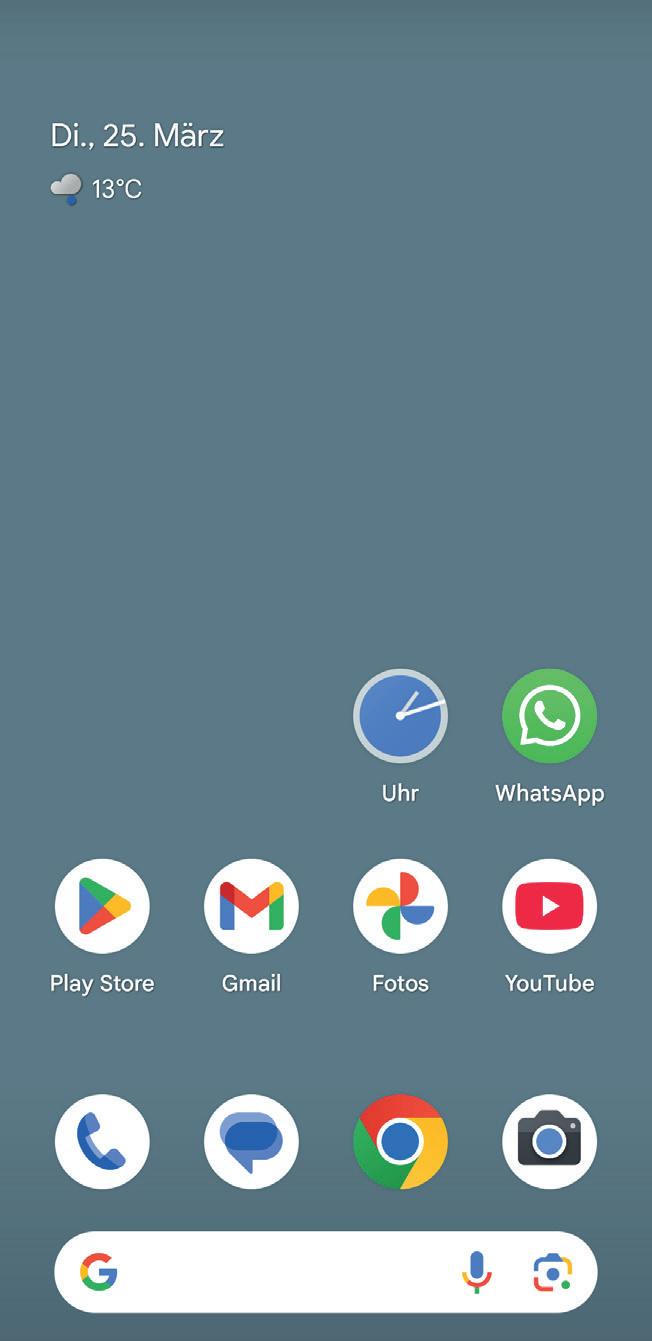Open Google Lens in the search bar
The width and height of the screenshot is (652, 1341).
pos(552,1272)
